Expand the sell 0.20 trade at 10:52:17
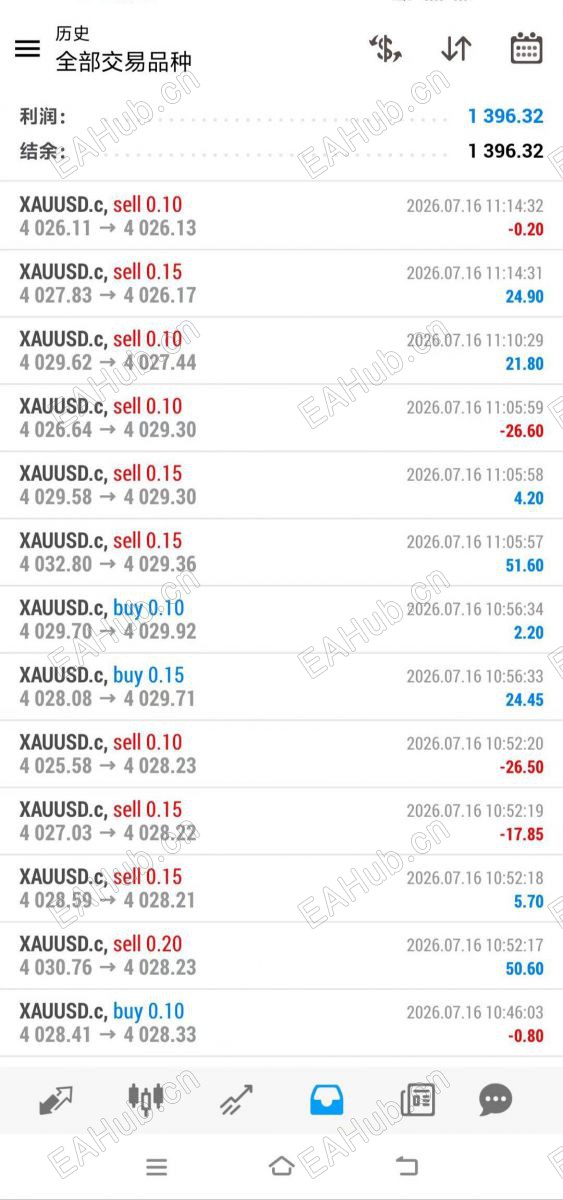This screenshot has height=1200, width=563. point(281,955)
